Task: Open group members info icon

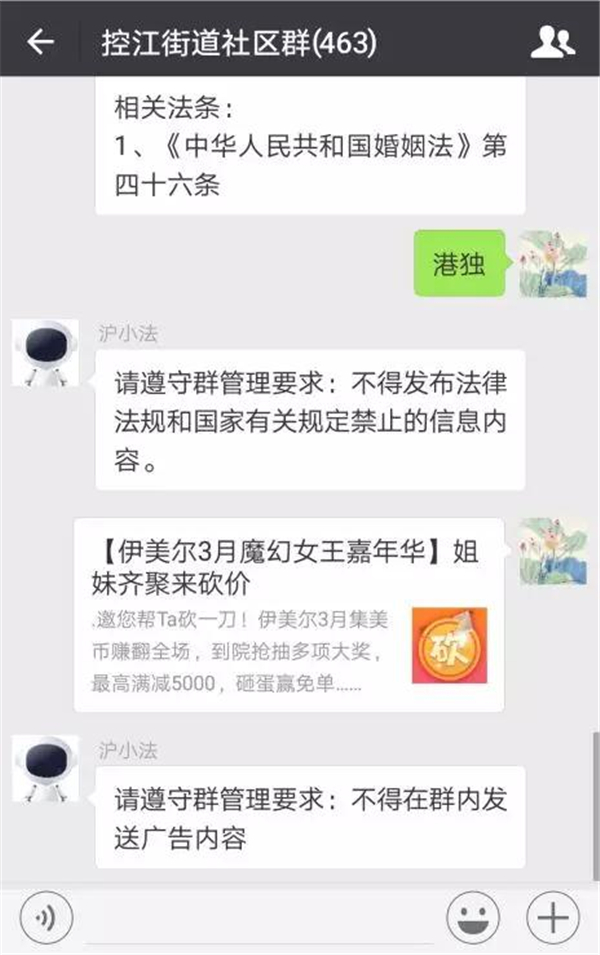Action: click(x=552, y=42)
